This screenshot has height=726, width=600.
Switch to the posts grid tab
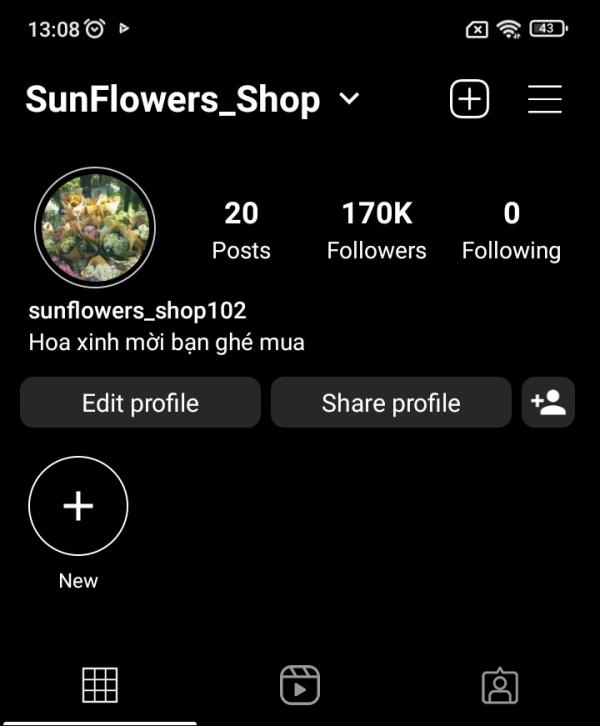click(x=99, y=685)
